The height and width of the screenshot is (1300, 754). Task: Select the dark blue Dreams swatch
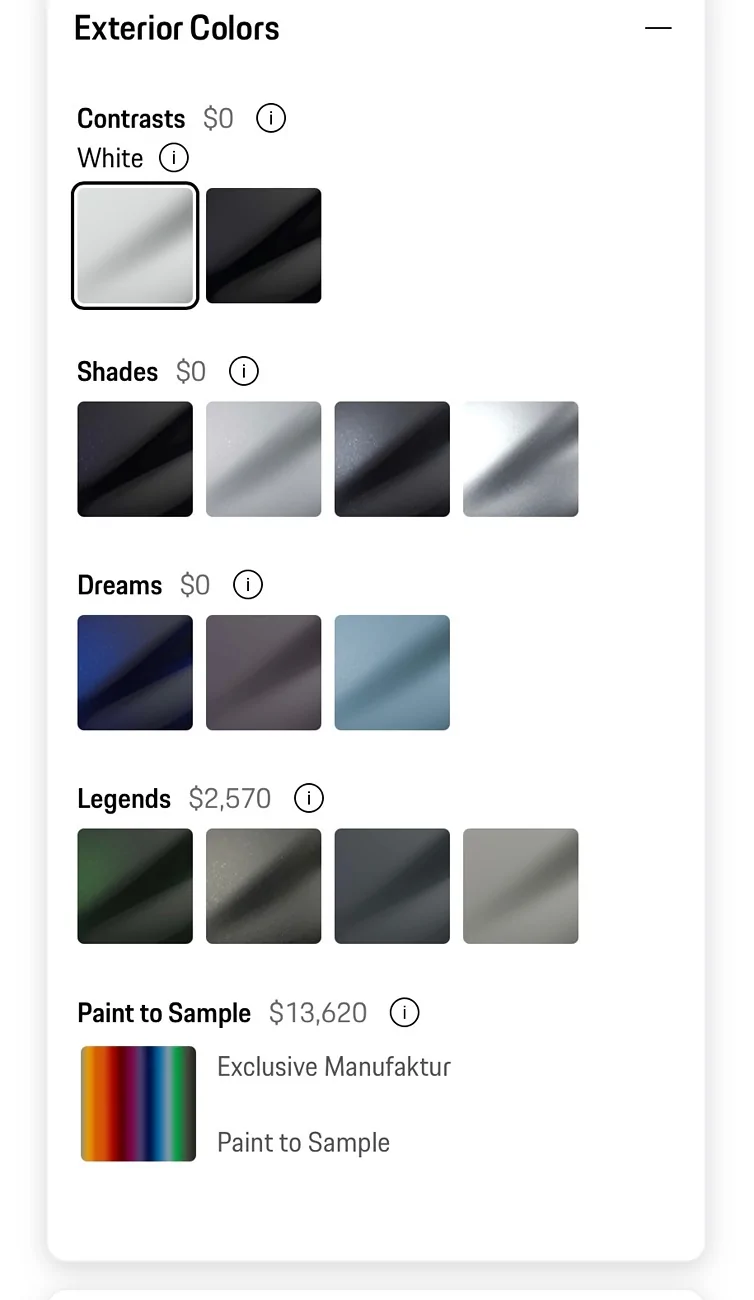pos(135,672)
